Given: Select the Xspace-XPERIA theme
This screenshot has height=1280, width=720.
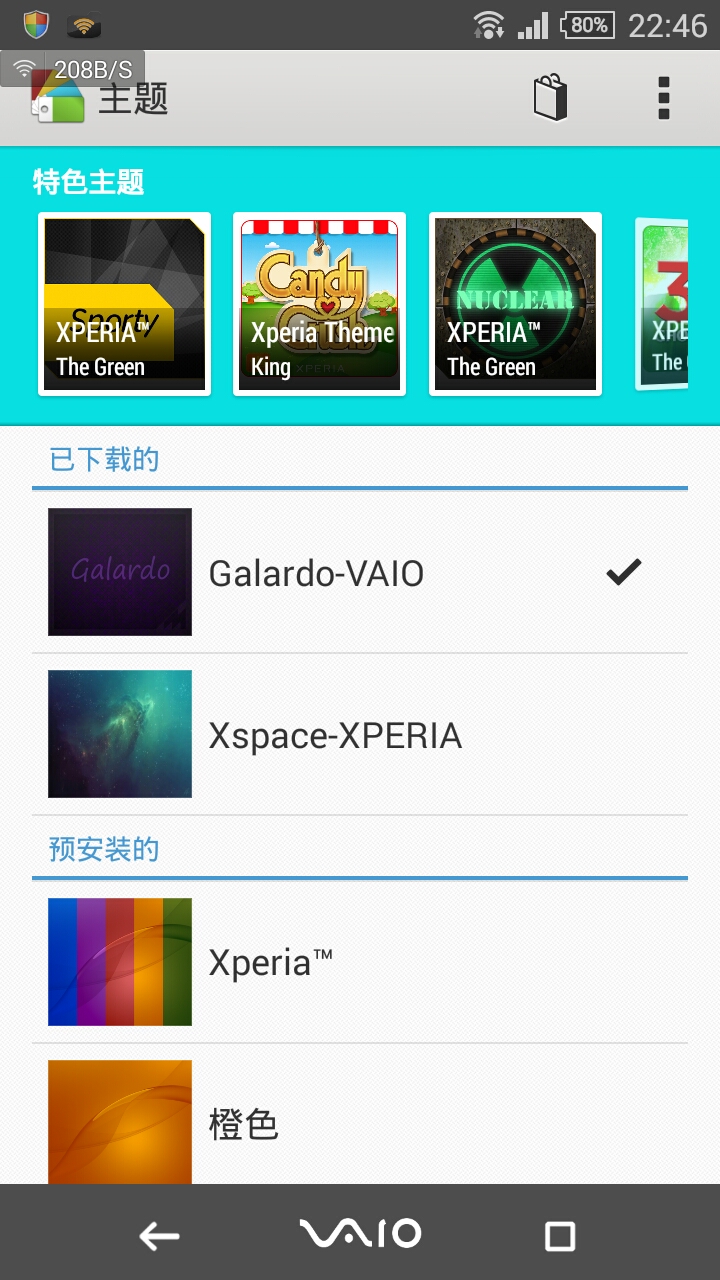Looking at the screenshot, I should click(360, 735).
